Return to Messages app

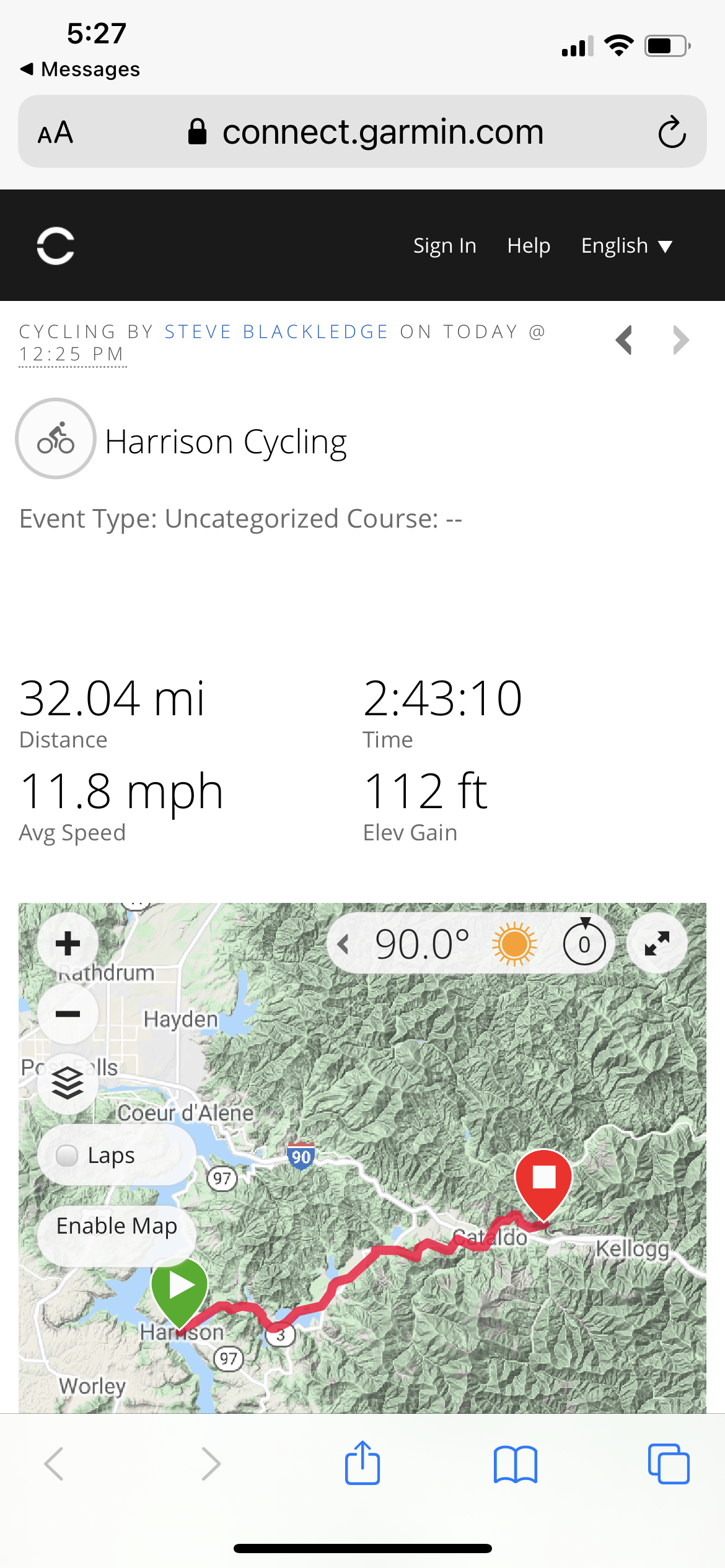pos(81,69)
